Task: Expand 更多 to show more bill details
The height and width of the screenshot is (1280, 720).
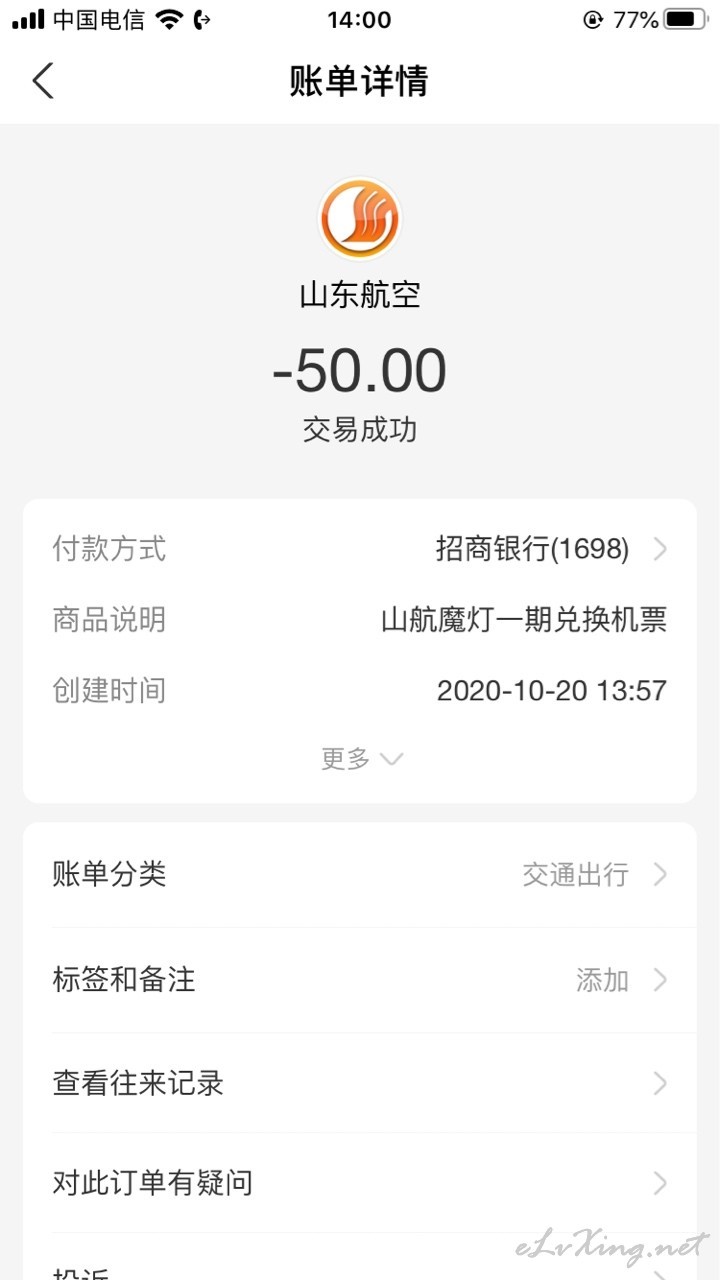Action: pyautogui.click(x=361, y=759)
